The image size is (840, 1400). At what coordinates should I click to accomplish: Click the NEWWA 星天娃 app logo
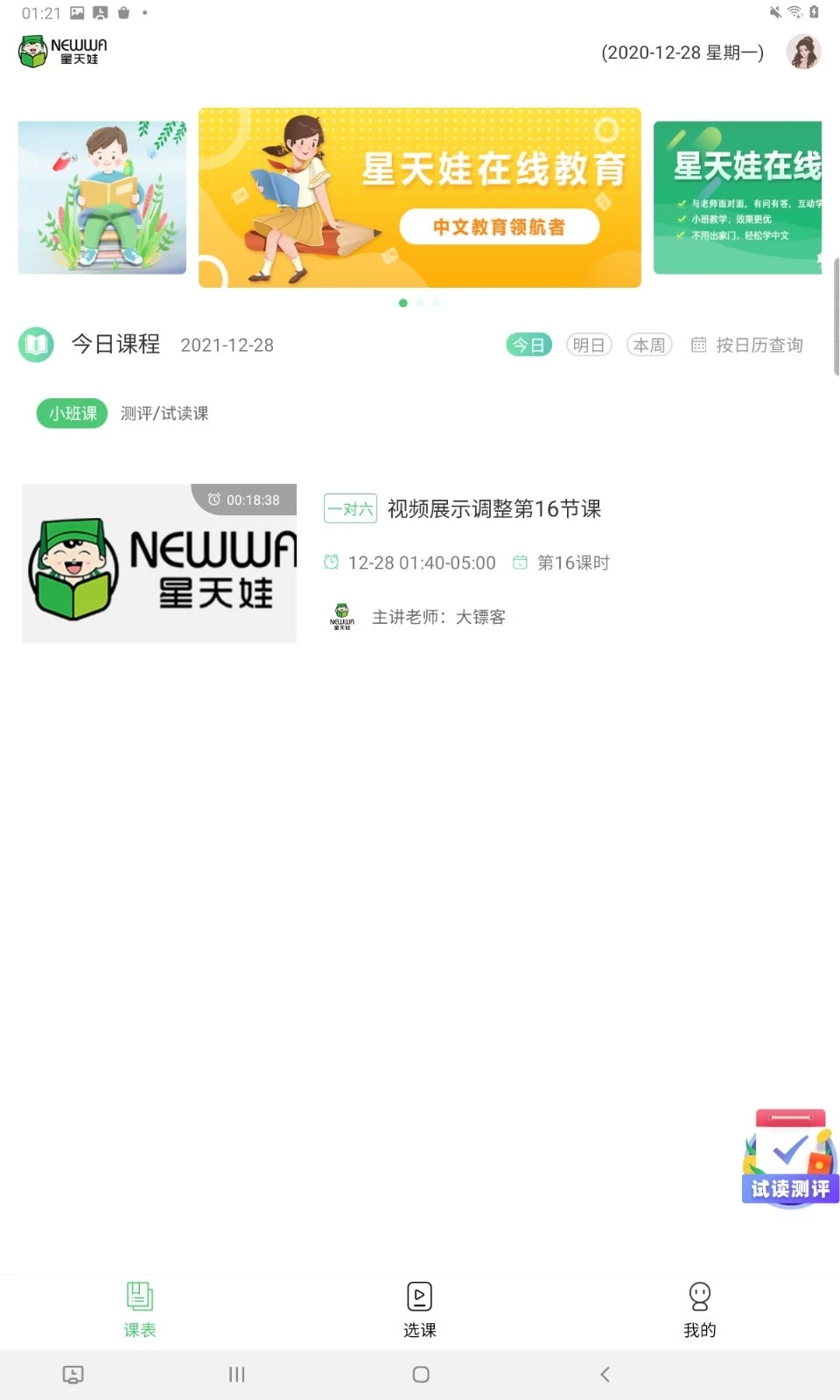click(61, 52)
